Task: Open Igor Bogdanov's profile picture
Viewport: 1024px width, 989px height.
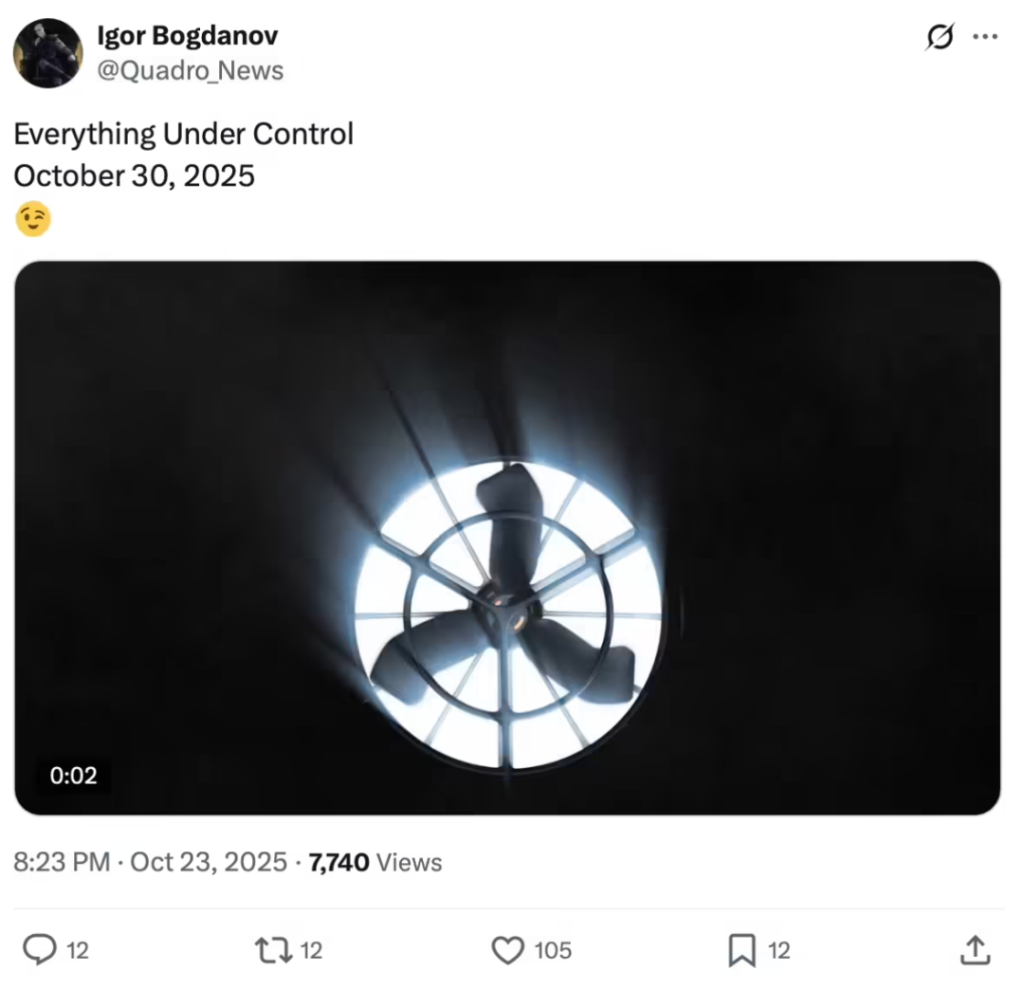Action: click(x=47, y=53)
